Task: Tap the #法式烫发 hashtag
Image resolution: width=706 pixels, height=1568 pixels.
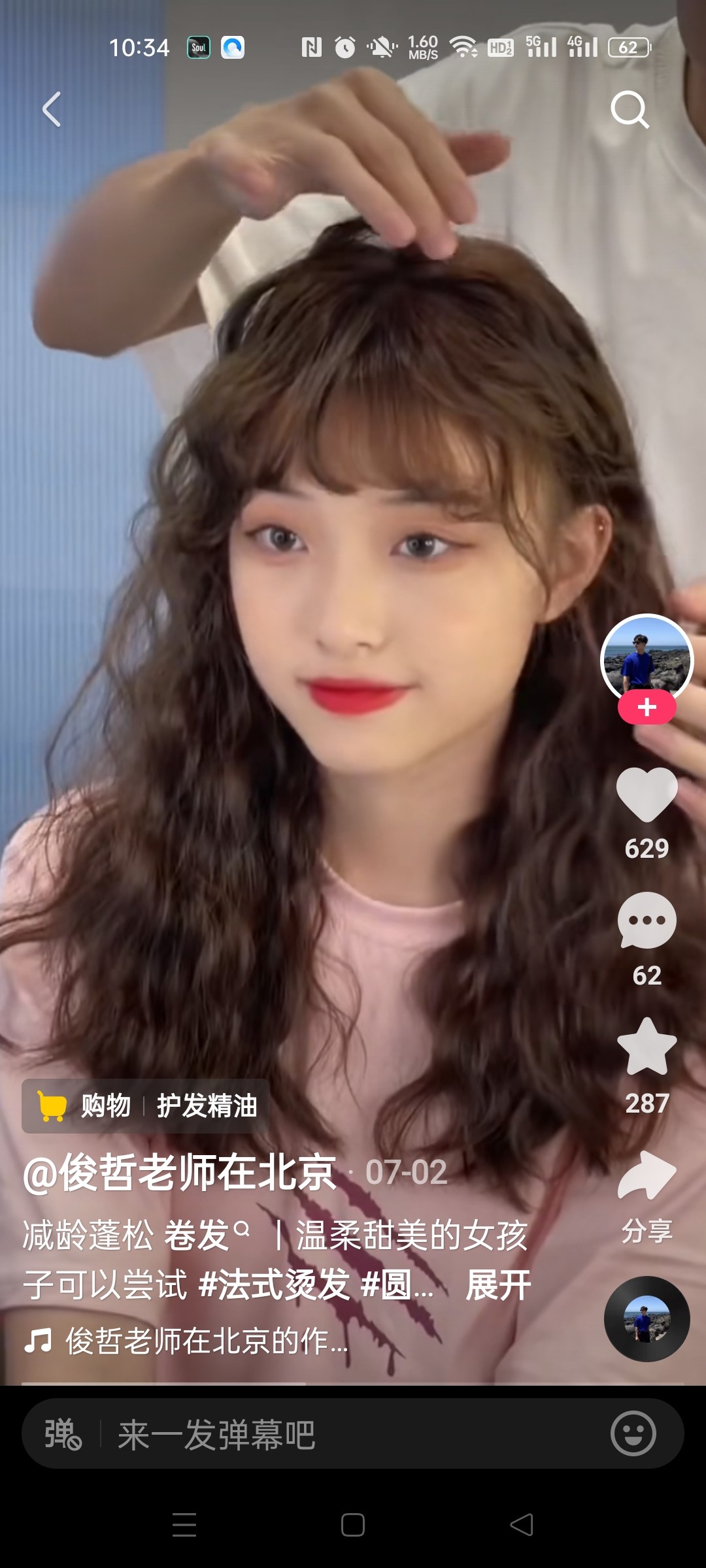Action: [x=275, y=1286]
